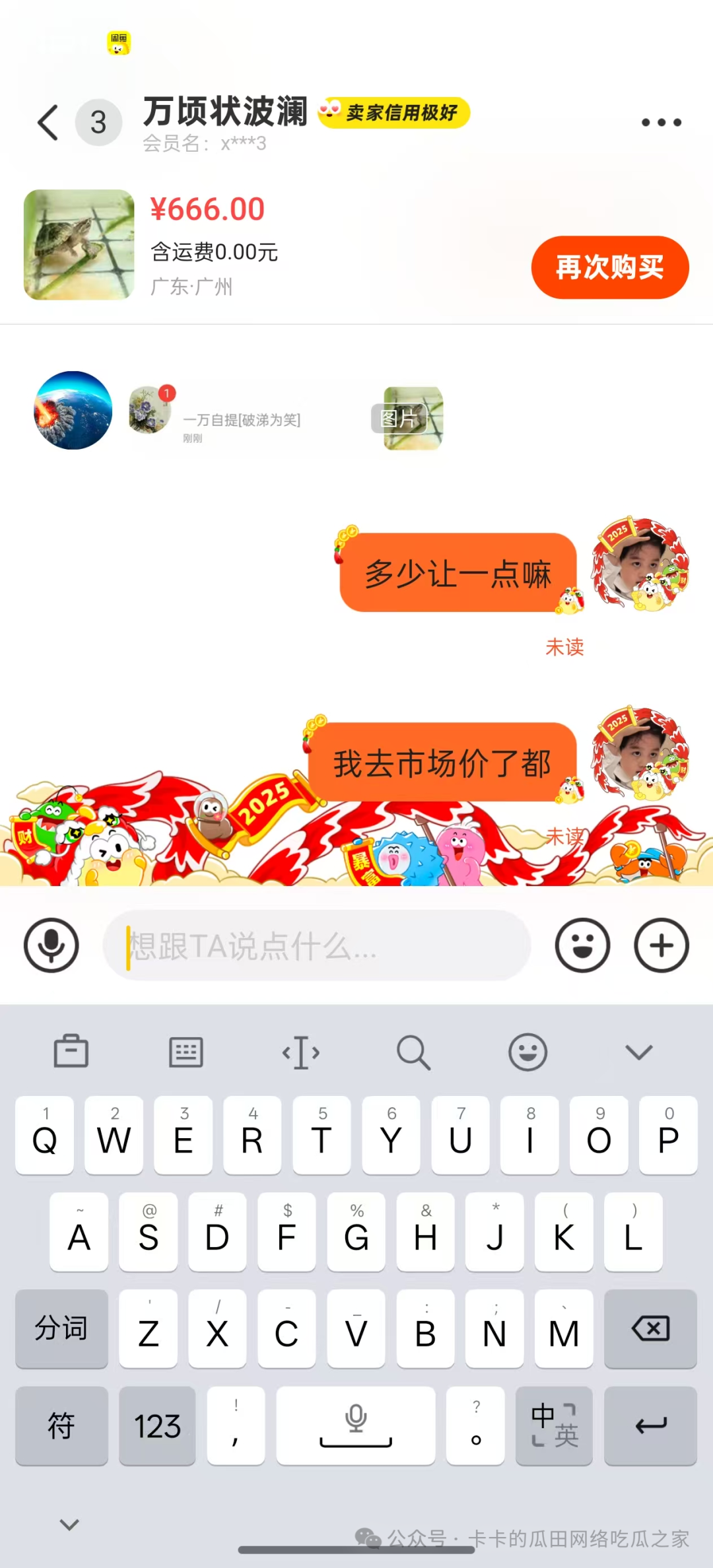713x1568 pixels.
Task: Toggle 中/英 keyboard language
Action: 554,1426
